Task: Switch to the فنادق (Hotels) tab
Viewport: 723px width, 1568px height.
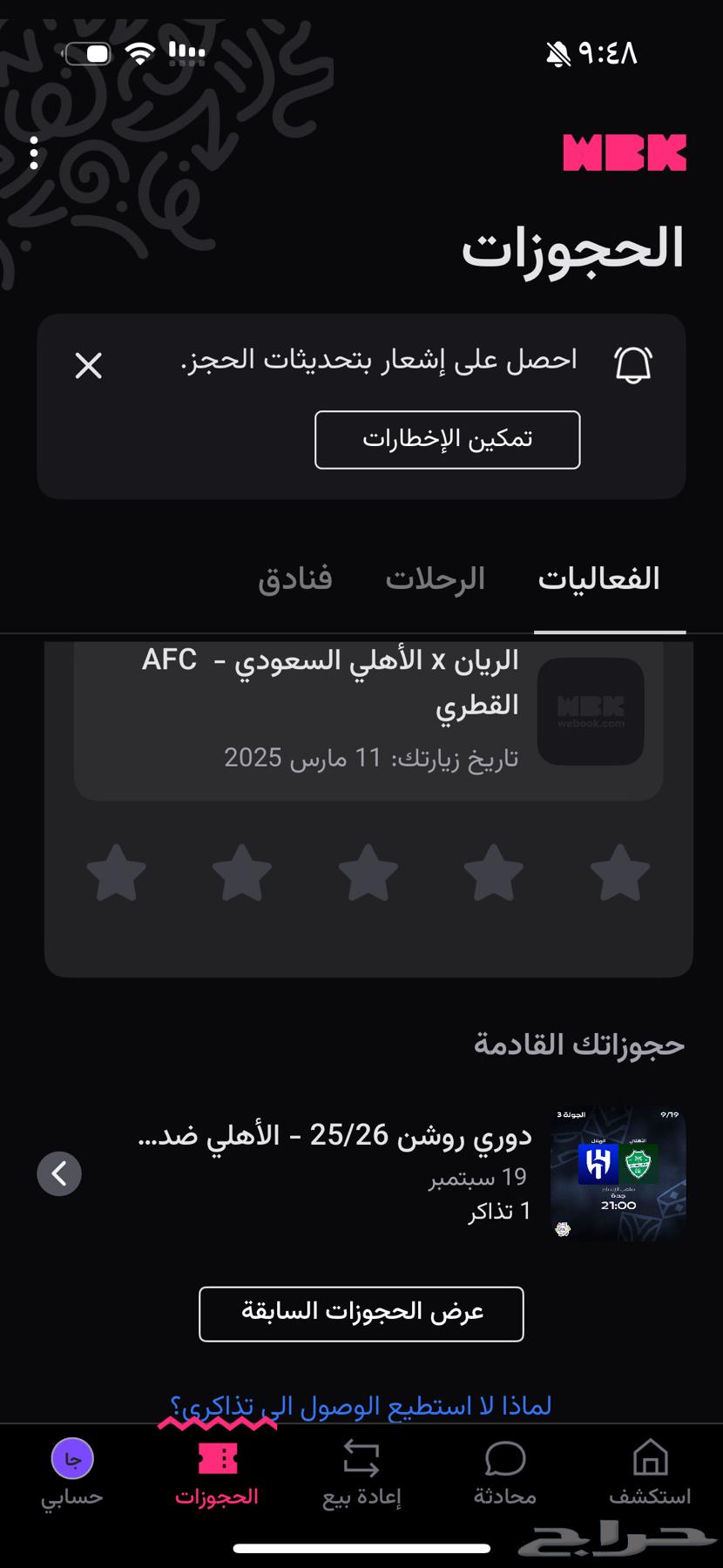Action: (x=295, y=578)
